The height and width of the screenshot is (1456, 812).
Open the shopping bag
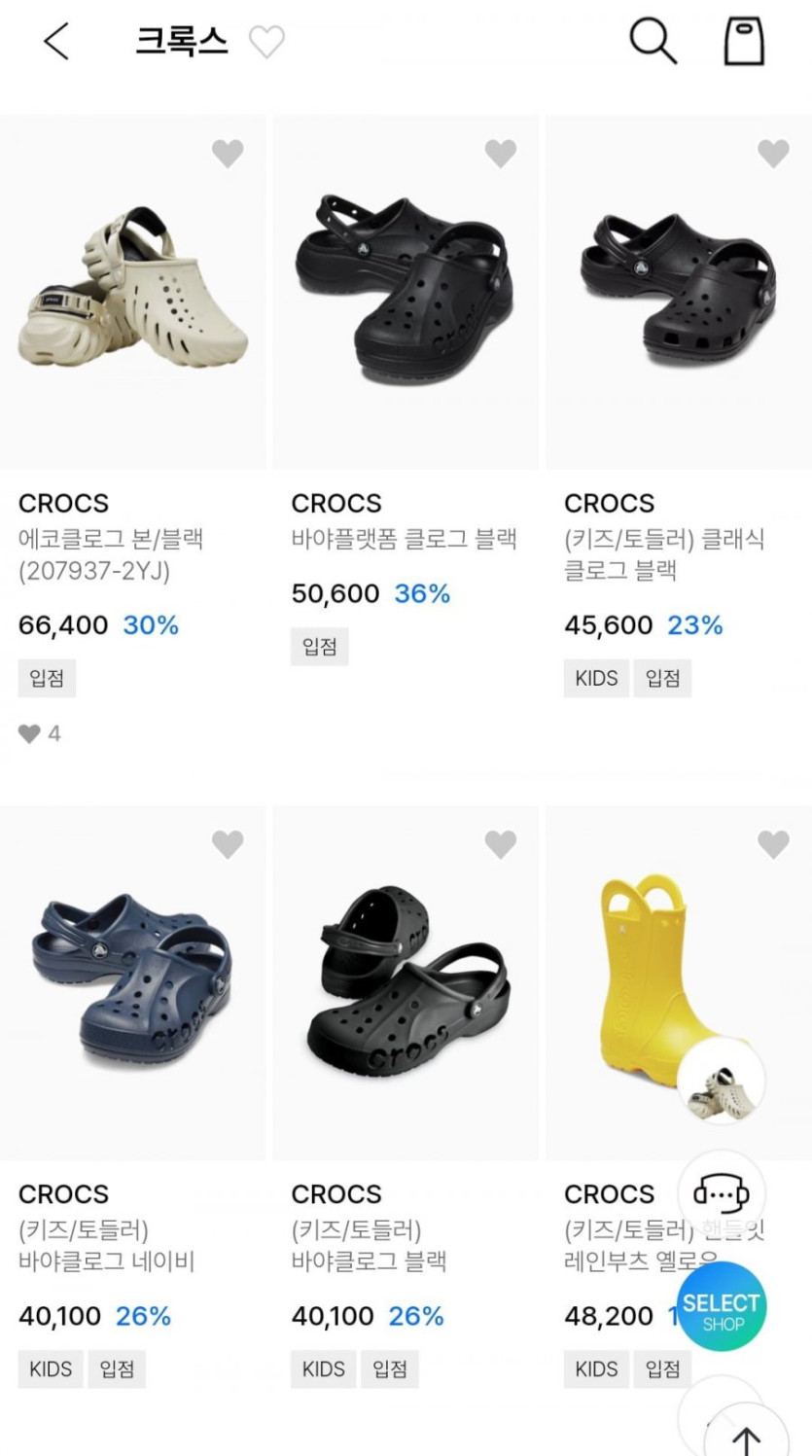pos(744,42)
